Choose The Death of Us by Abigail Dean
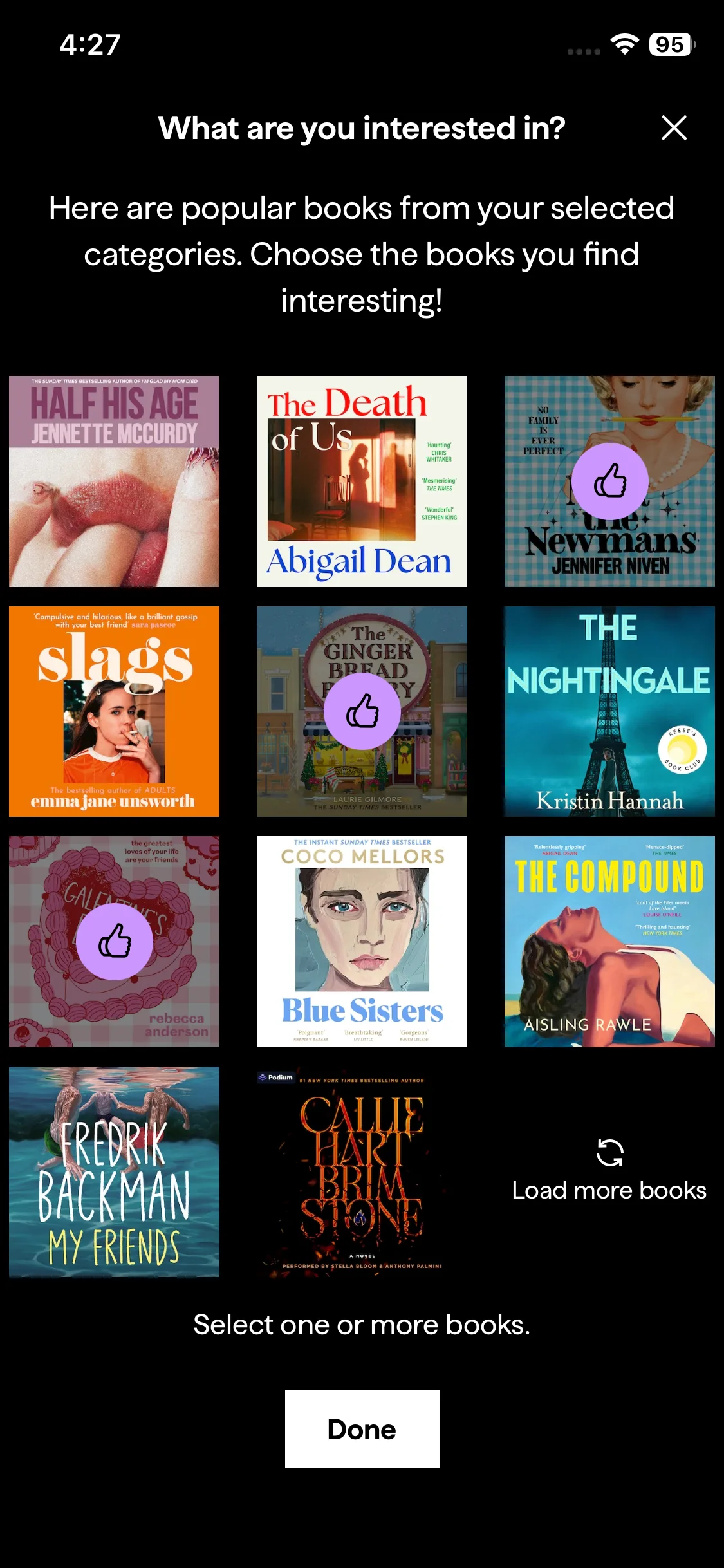The height and width of the screenshot is (1568, 724). 362,481
